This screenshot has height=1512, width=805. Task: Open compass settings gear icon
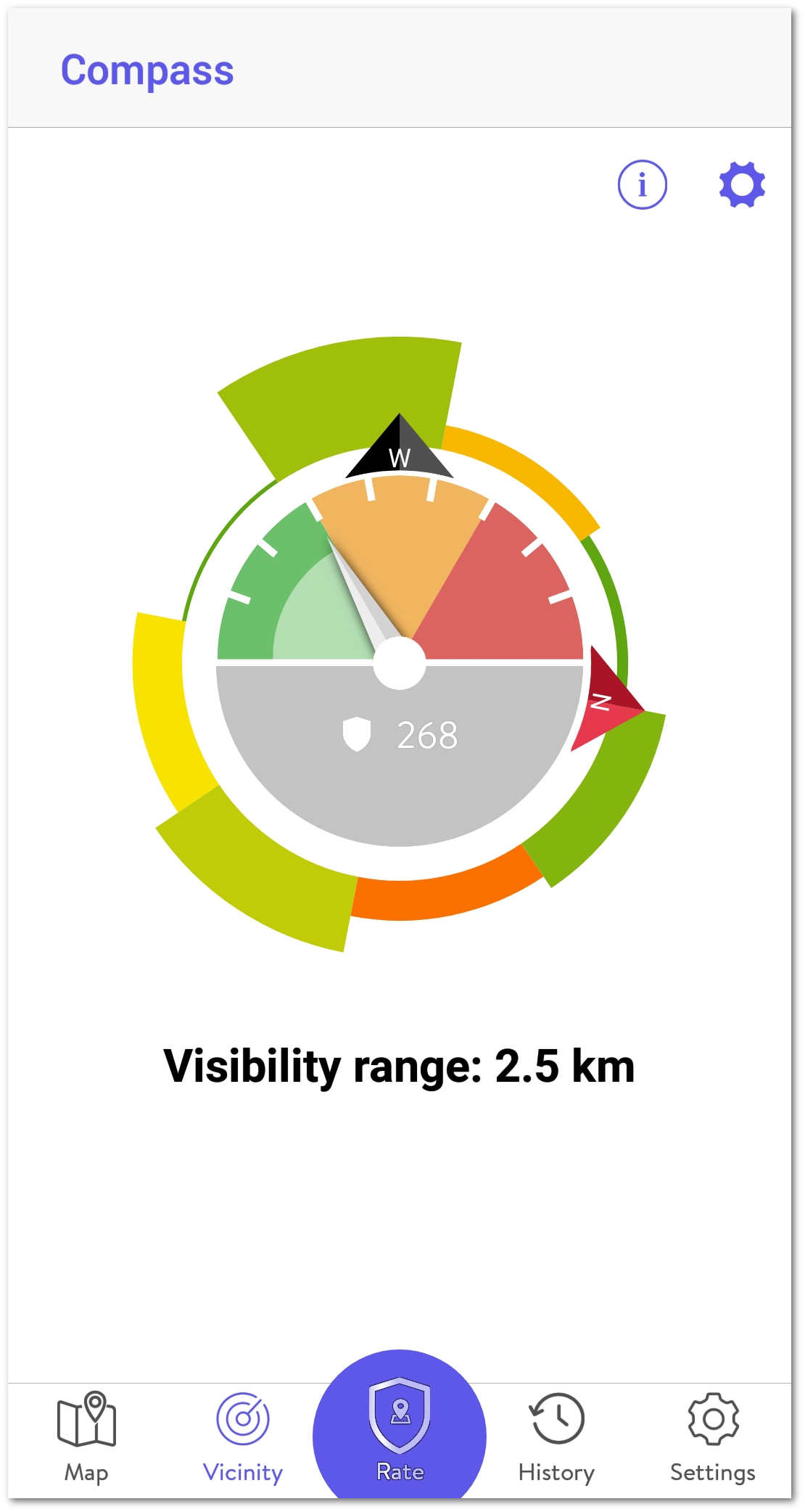[742, 185]
